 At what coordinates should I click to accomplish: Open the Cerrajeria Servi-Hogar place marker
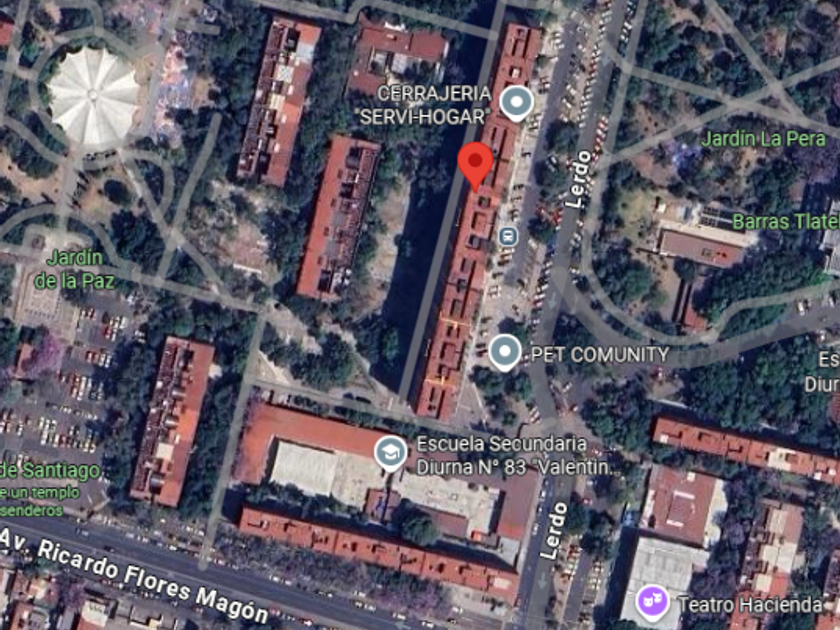point(516,103)
